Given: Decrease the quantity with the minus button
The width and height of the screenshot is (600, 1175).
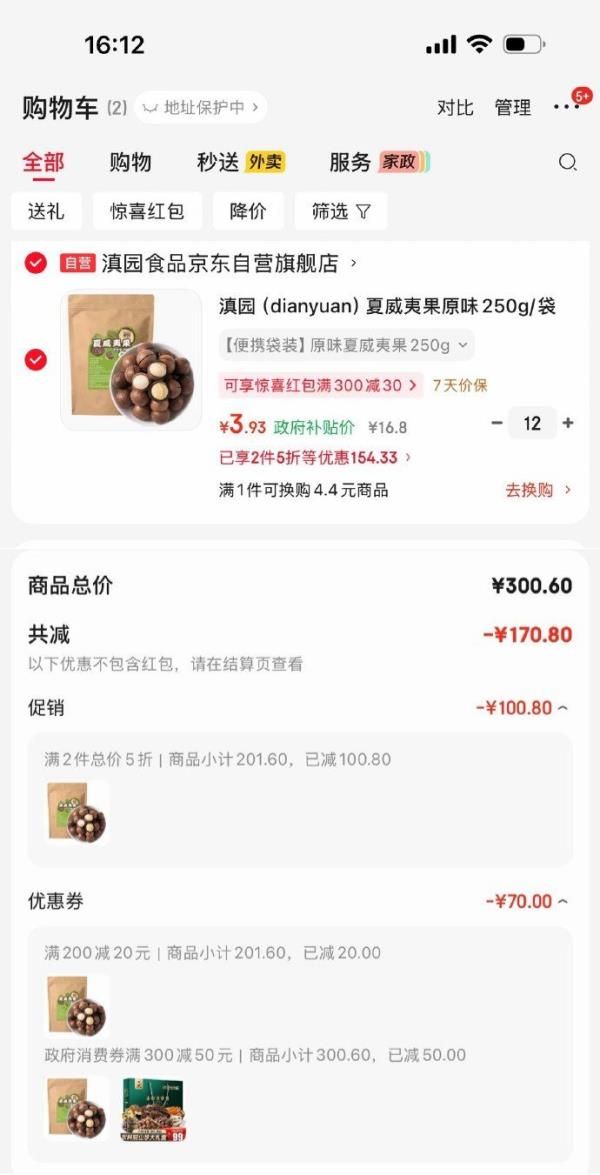Looking at the screenshot, I should (497, 423).
